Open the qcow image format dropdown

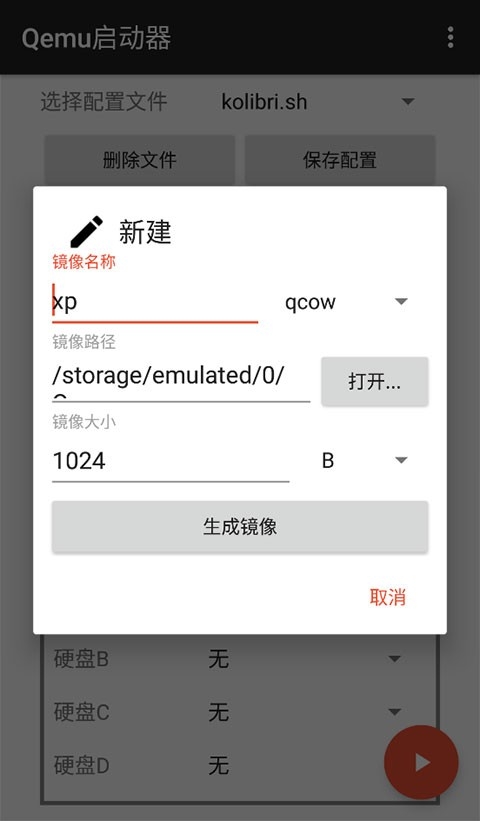click(x=346, y=302)
